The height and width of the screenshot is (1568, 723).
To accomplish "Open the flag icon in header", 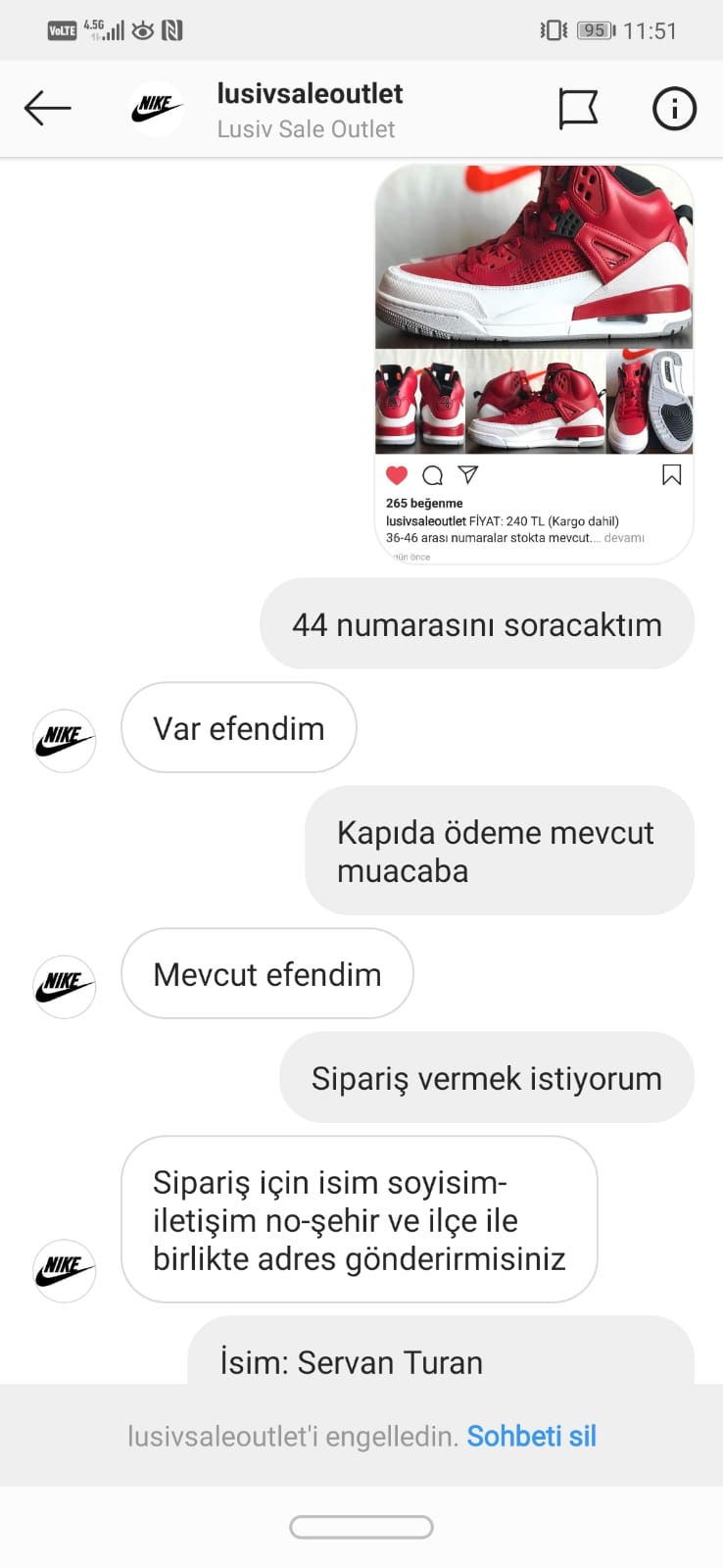I will [578, 109].
